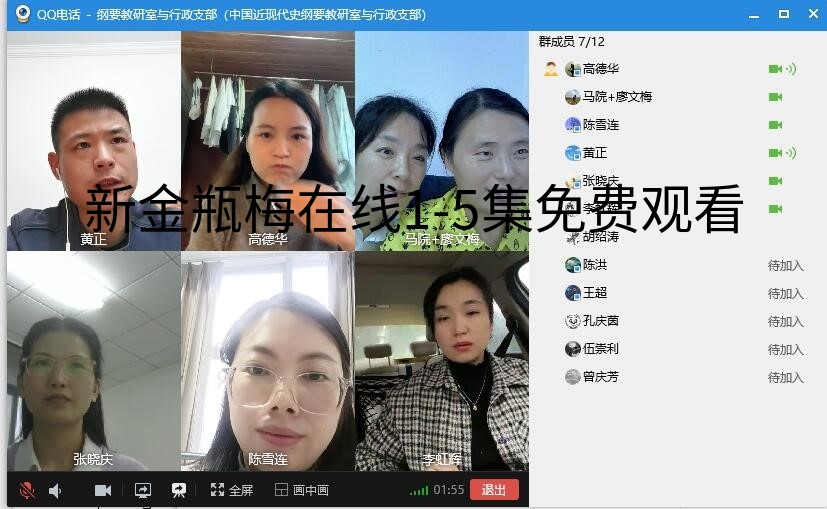827x509 pixels.
Task: Start screen sharing
Action: (x=142, y=490)
